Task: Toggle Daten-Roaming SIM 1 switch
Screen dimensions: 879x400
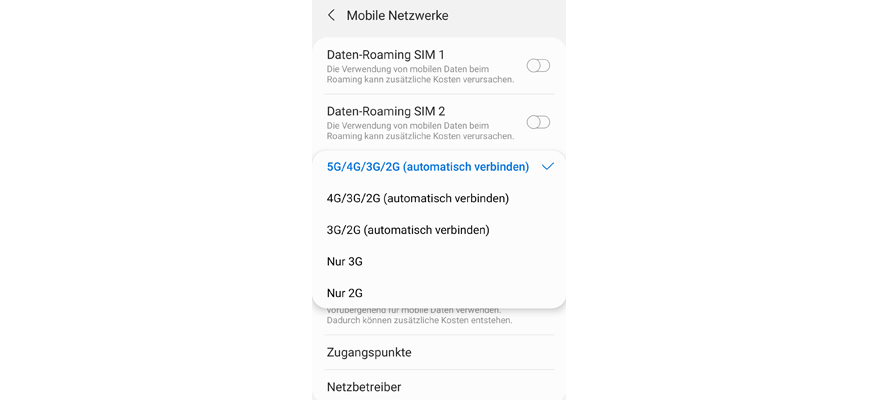Action: pyautogui.click(x=538, y=66)
